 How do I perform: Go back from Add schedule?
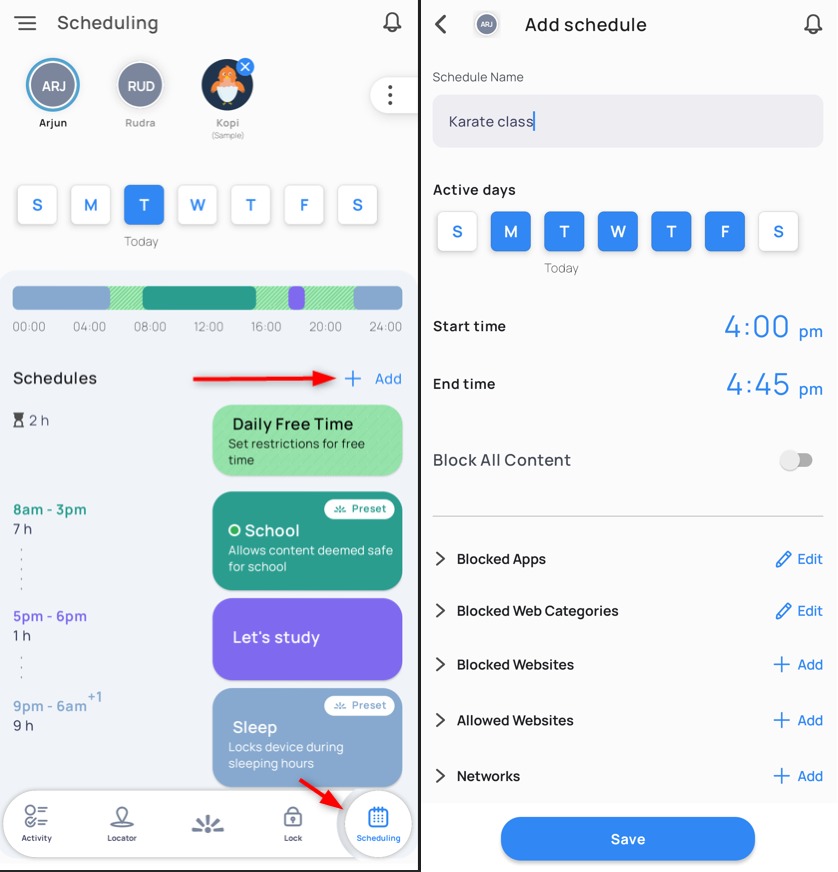441,25
